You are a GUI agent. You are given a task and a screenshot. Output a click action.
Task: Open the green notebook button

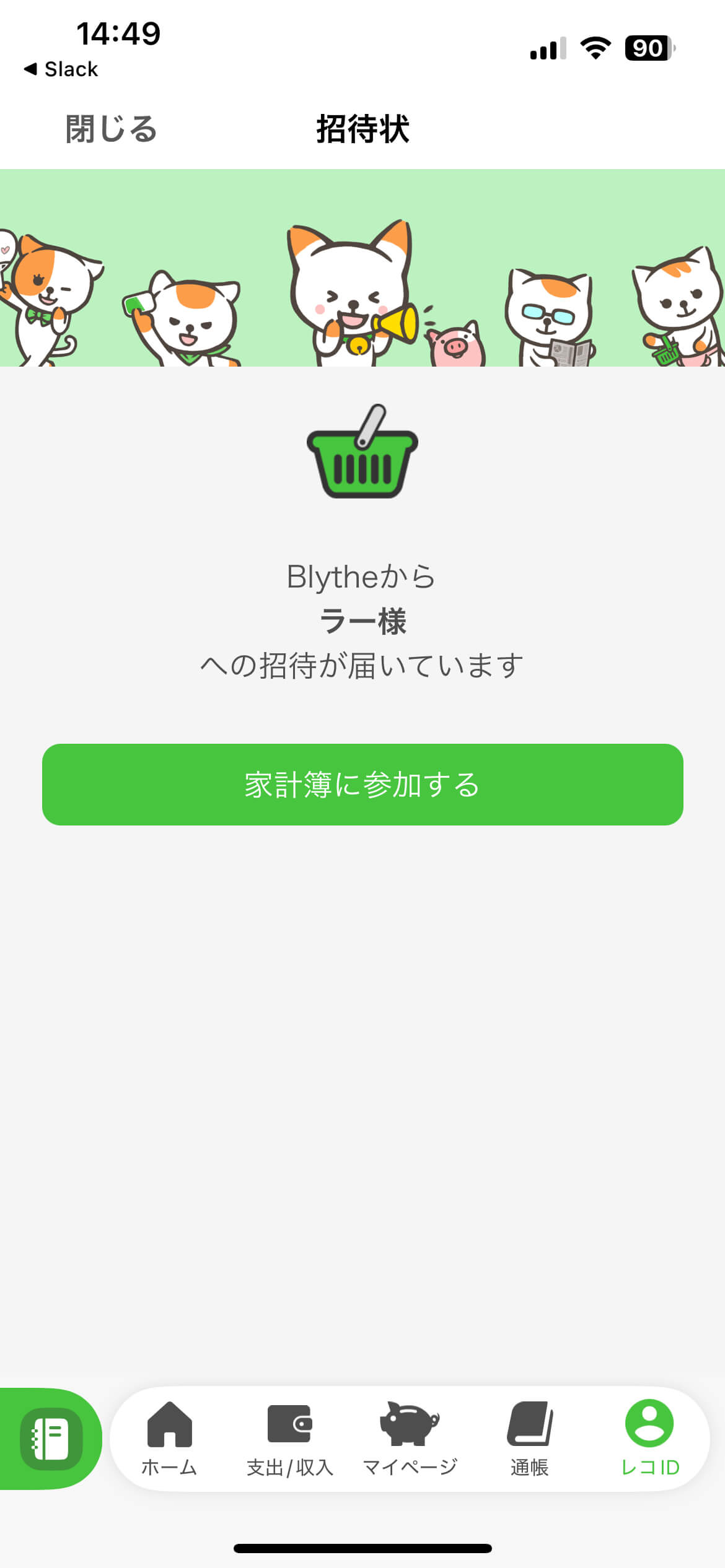(51, 1438)
